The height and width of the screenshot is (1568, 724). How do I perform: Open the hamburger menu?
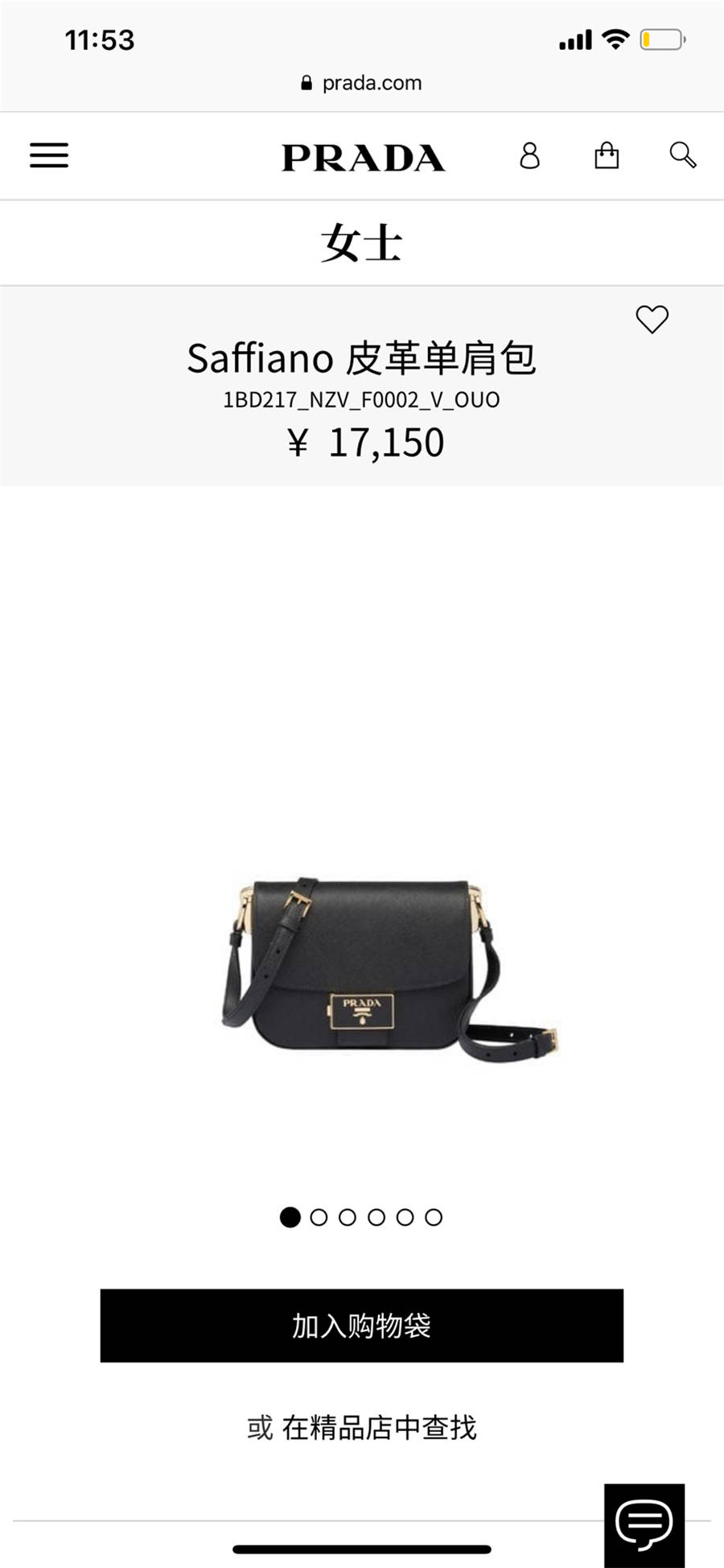[49, 155]
